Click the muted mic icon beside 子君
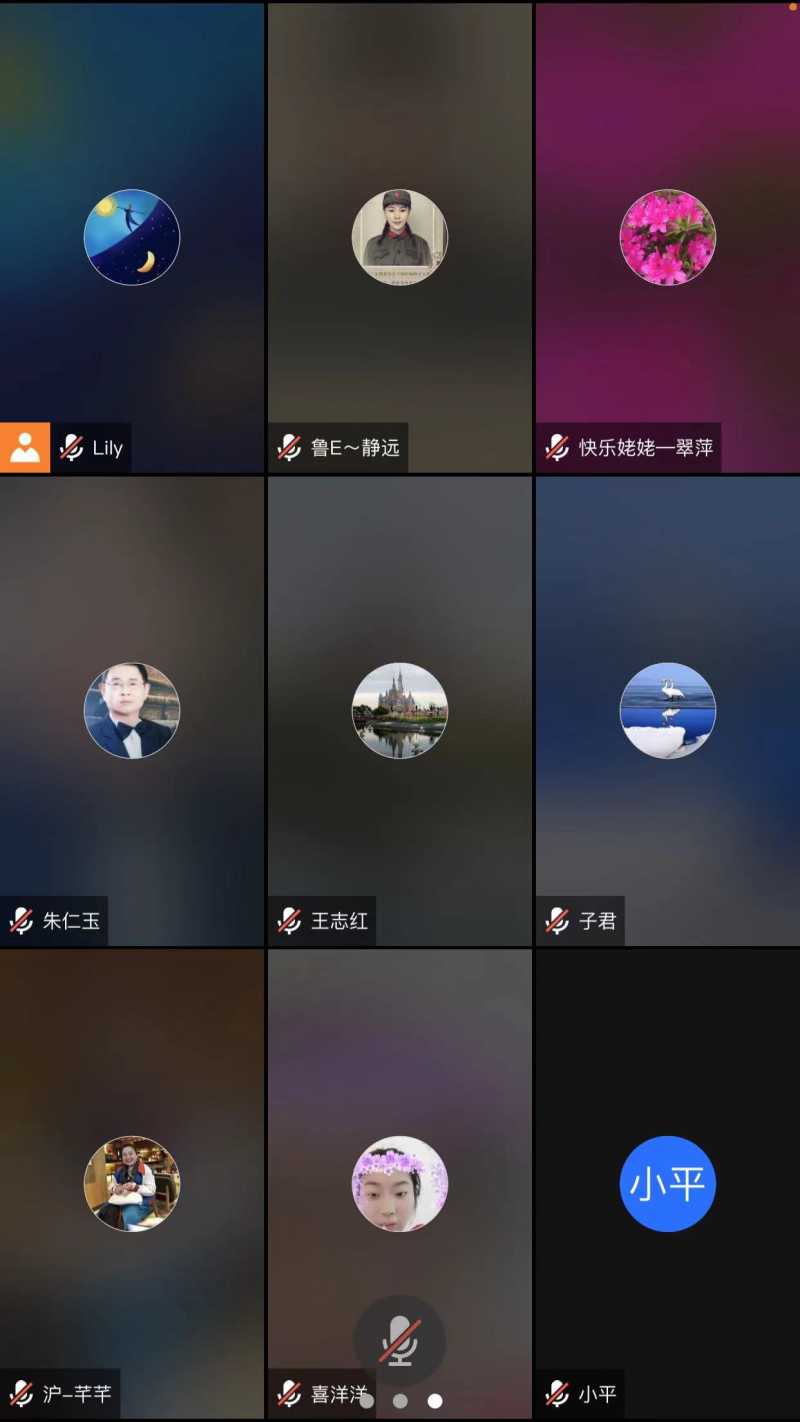The image size is (800, 1422). [x=556, y=922]
